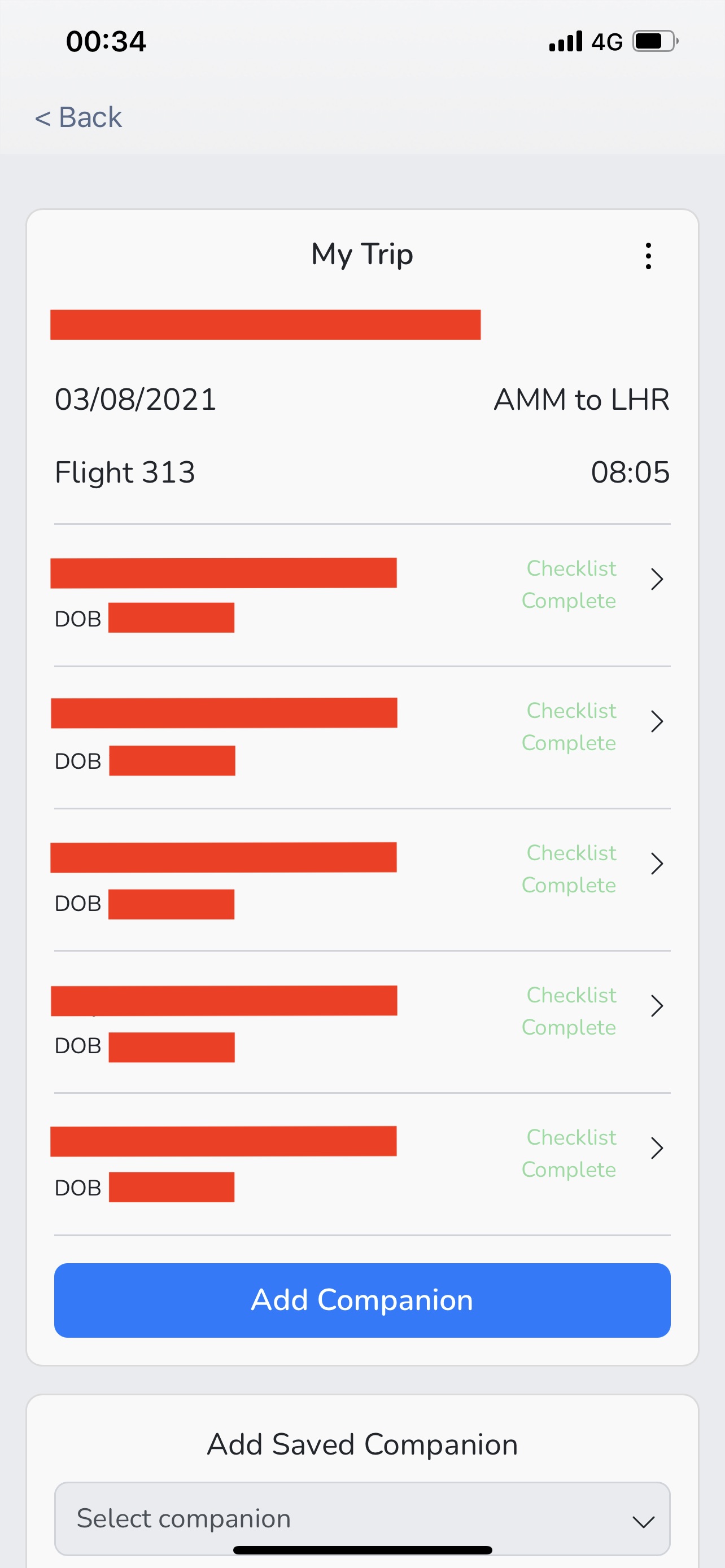Image resolution: width=725 pixels, height=1568 pixels.
Task: Tap the right arrow on the second passenger row
Action: pyautogui.click(x=657, y=721)
